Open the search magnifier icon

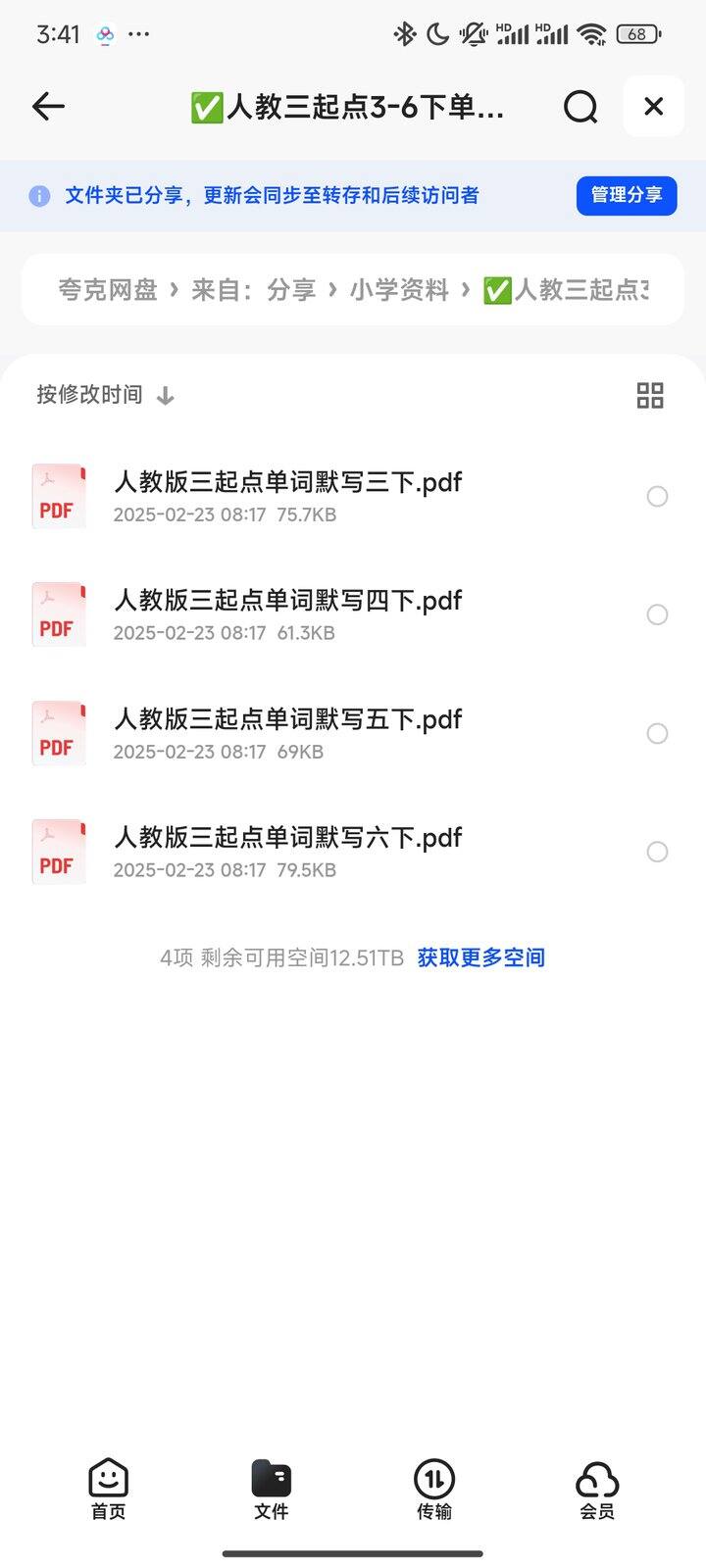(580, 106)
